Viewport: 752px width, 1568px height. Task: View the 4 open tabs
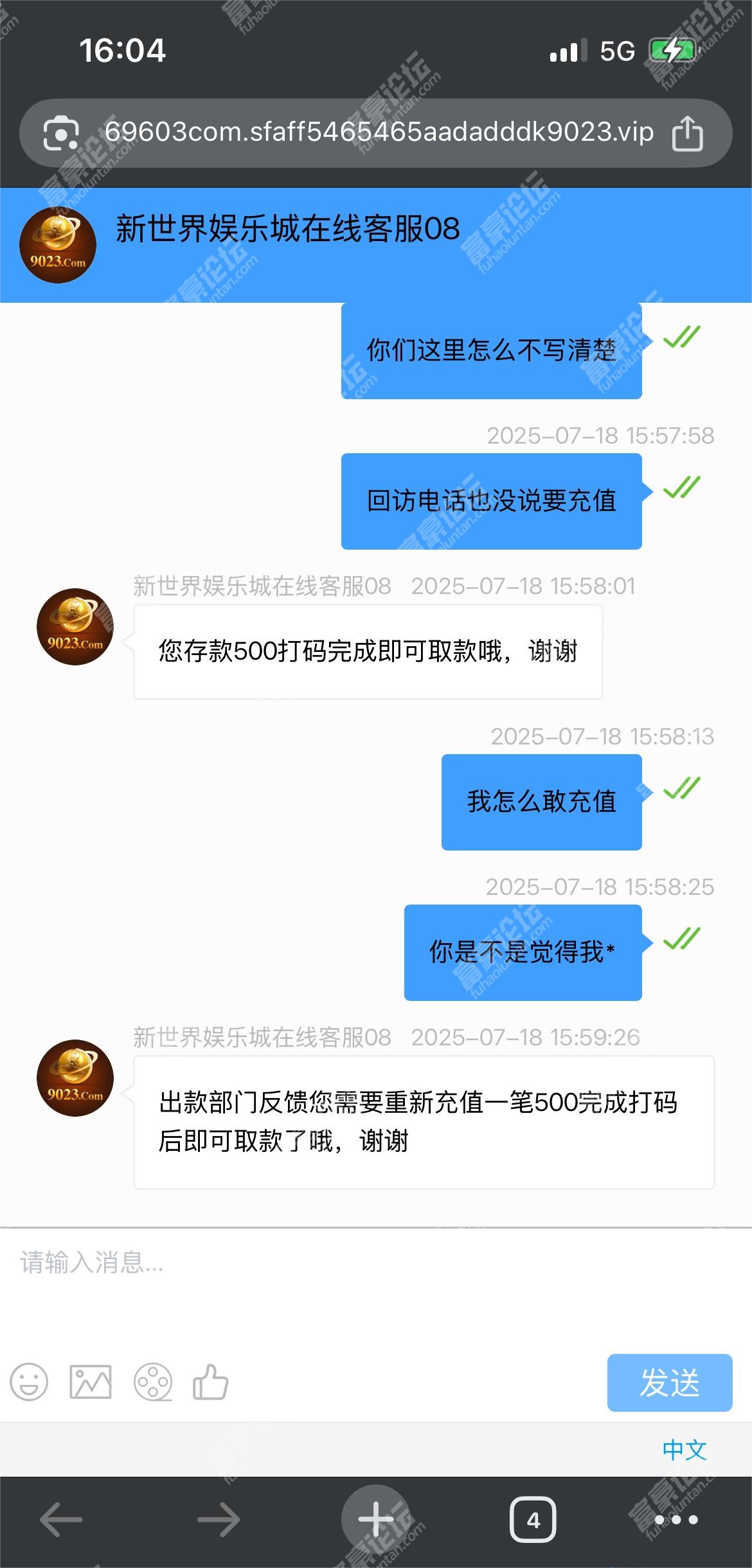[x=533, y=1520]
